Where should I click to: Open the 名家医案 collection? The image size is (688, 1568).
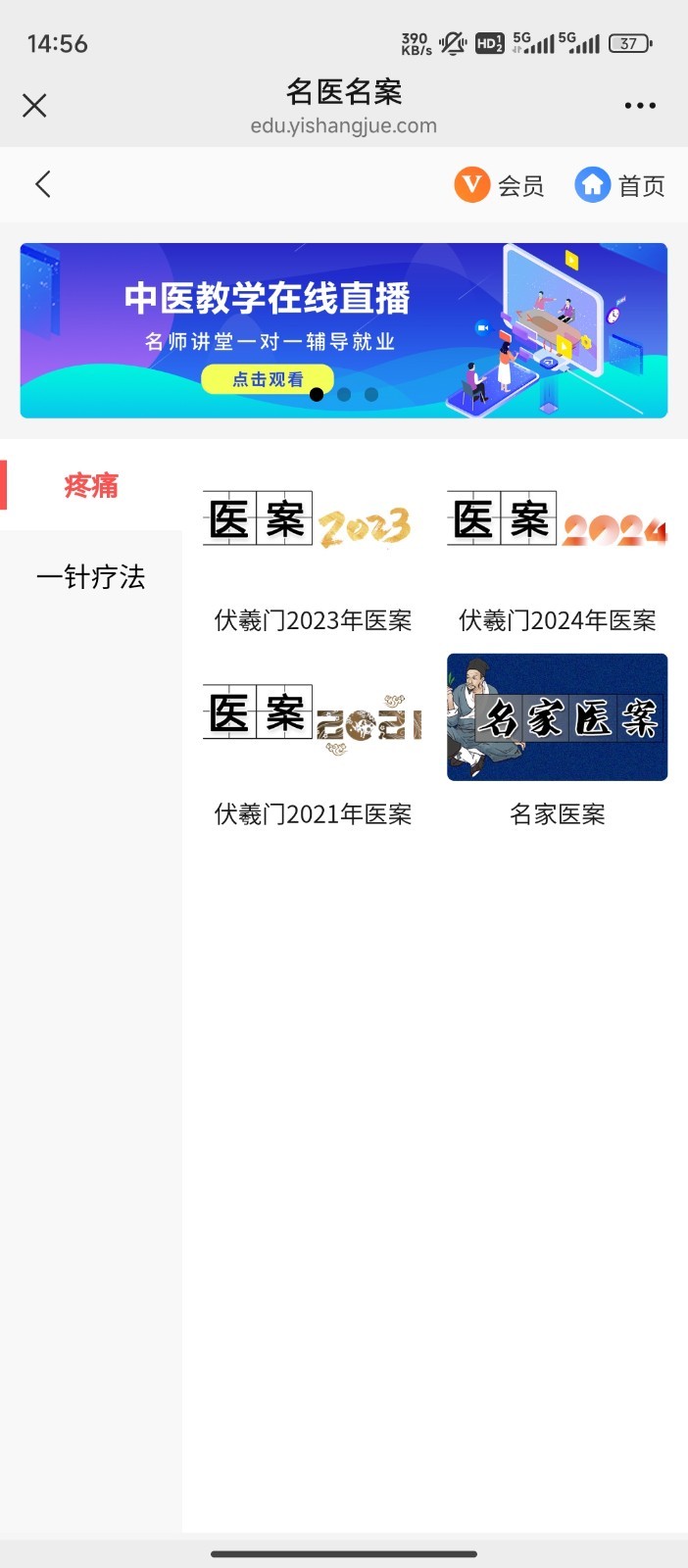point(558,742)
